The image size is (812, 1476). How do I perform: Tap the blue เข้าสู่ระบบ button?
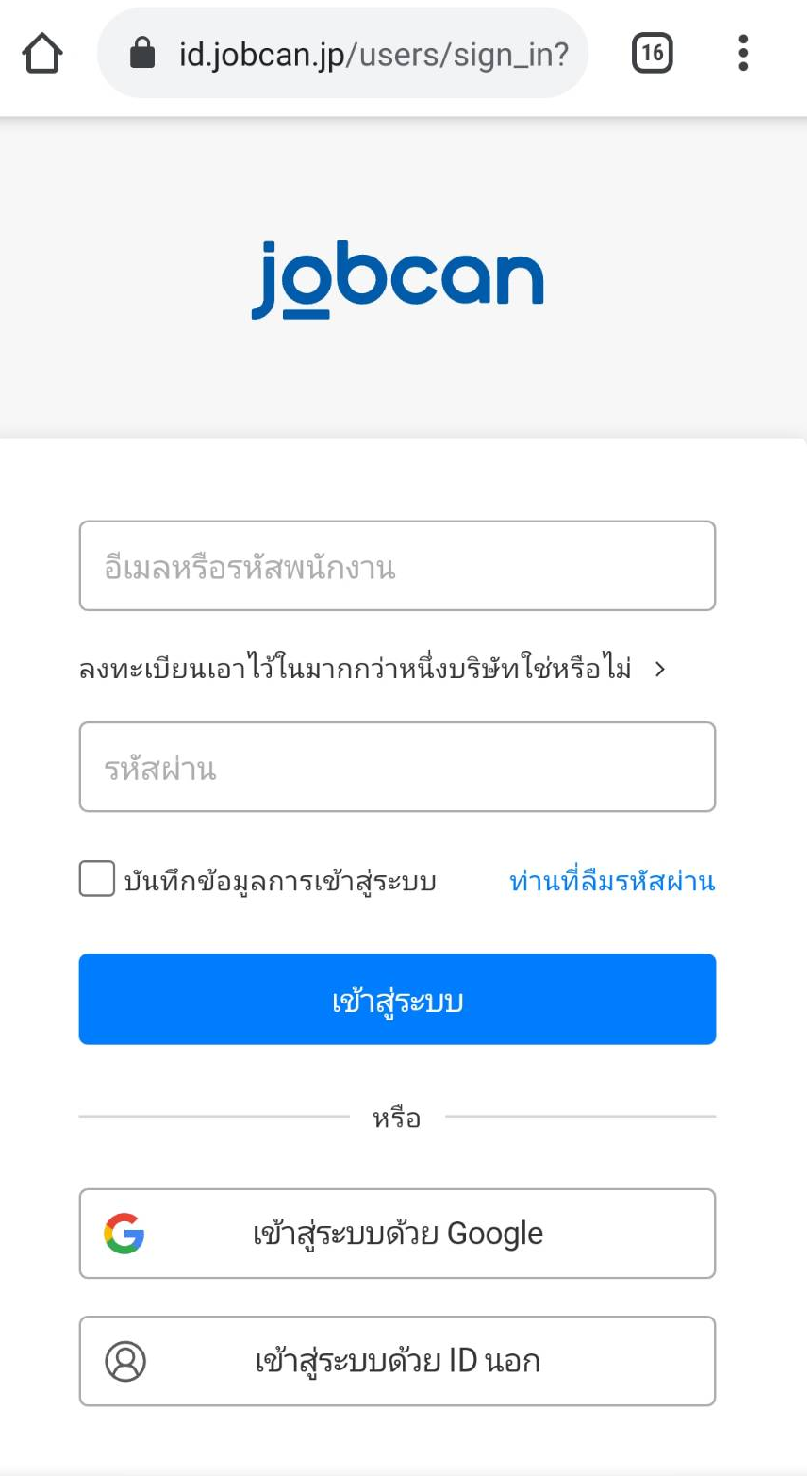click(397, 999)
